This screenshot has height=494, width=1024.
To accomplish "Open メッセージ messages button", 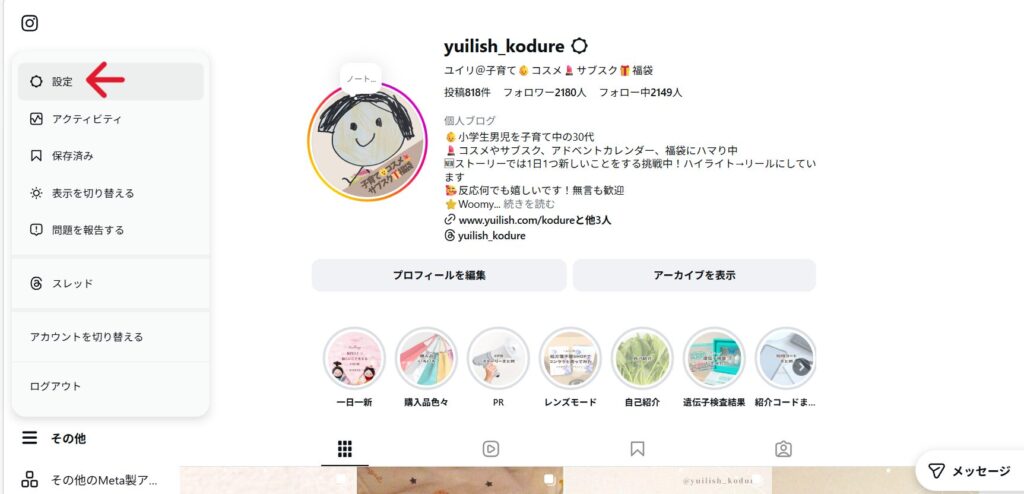I will tap(969, 470).
